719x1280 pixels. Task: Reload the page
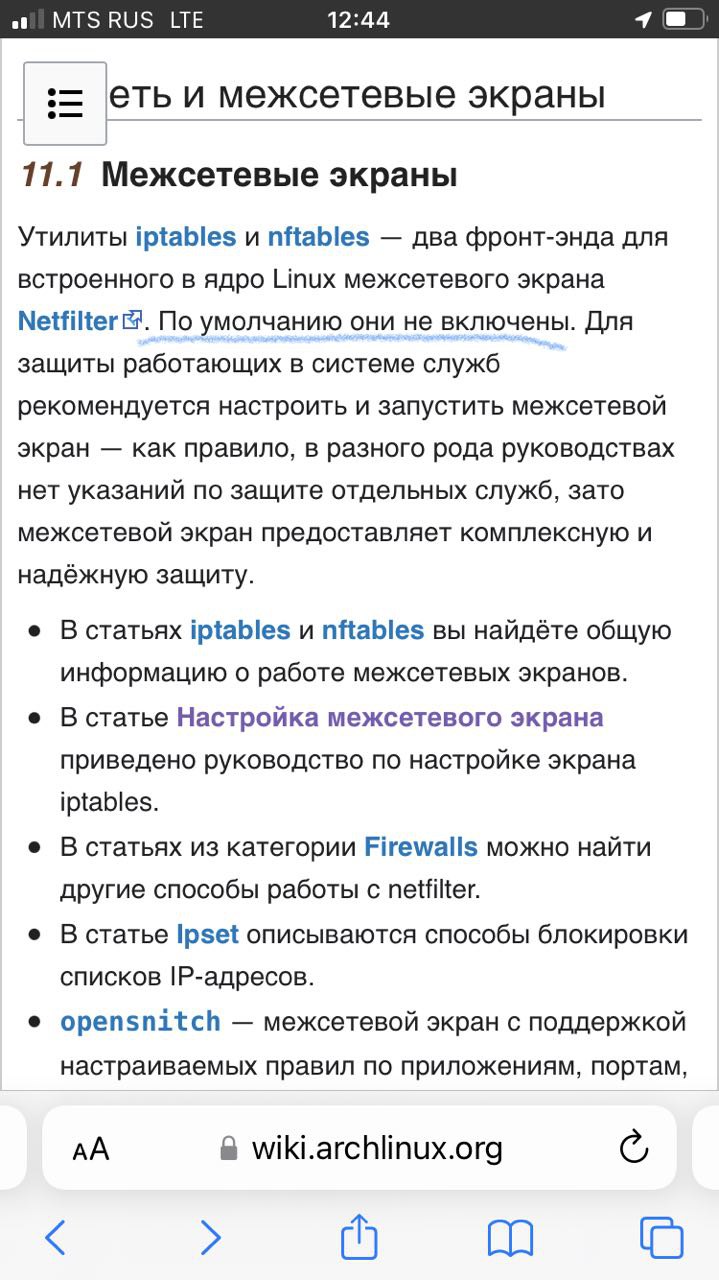[635, 1147]
